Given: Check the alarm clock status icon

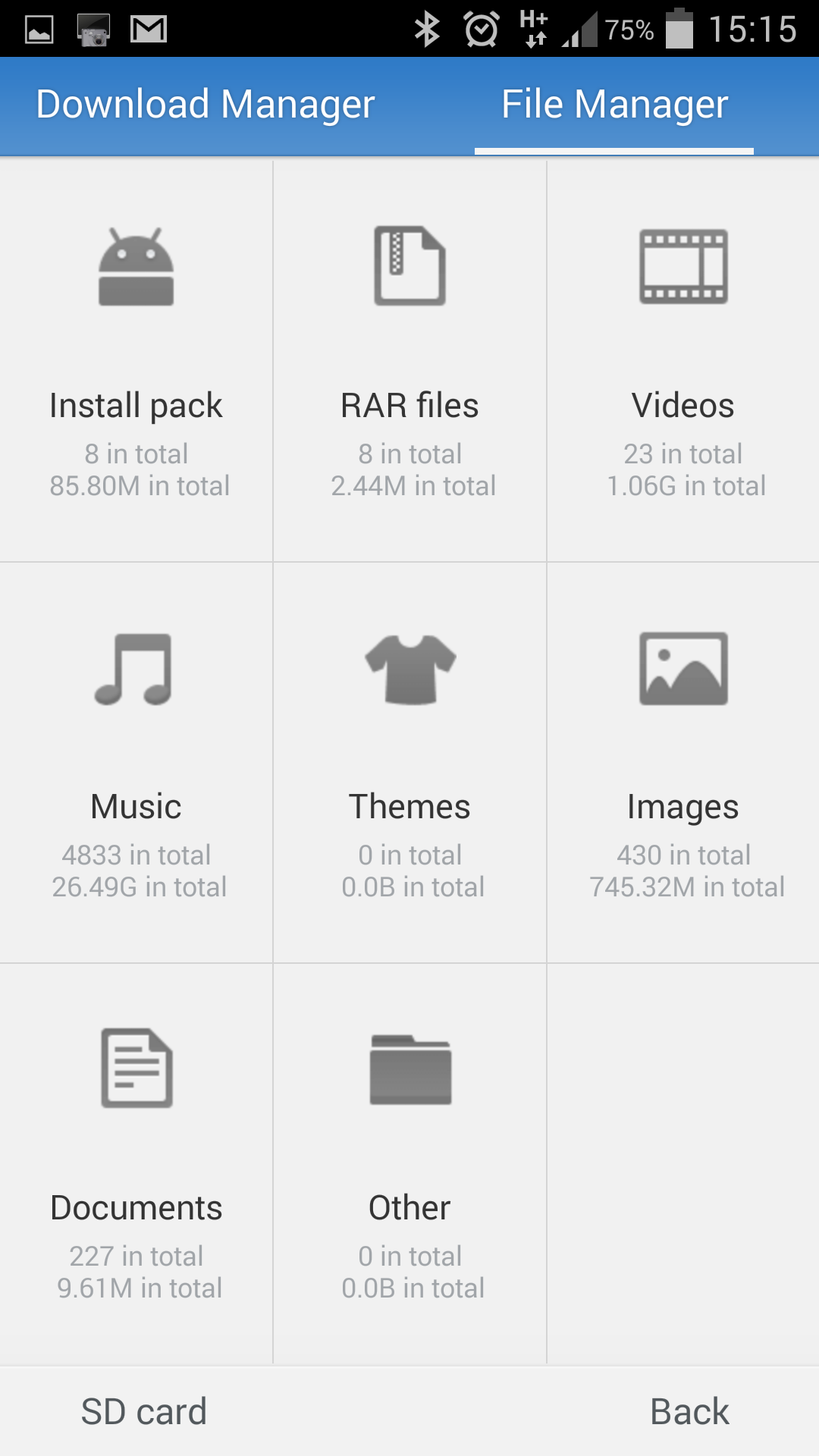Looking at the screenshot, I should pyautogui.click(x=478, y=29).
